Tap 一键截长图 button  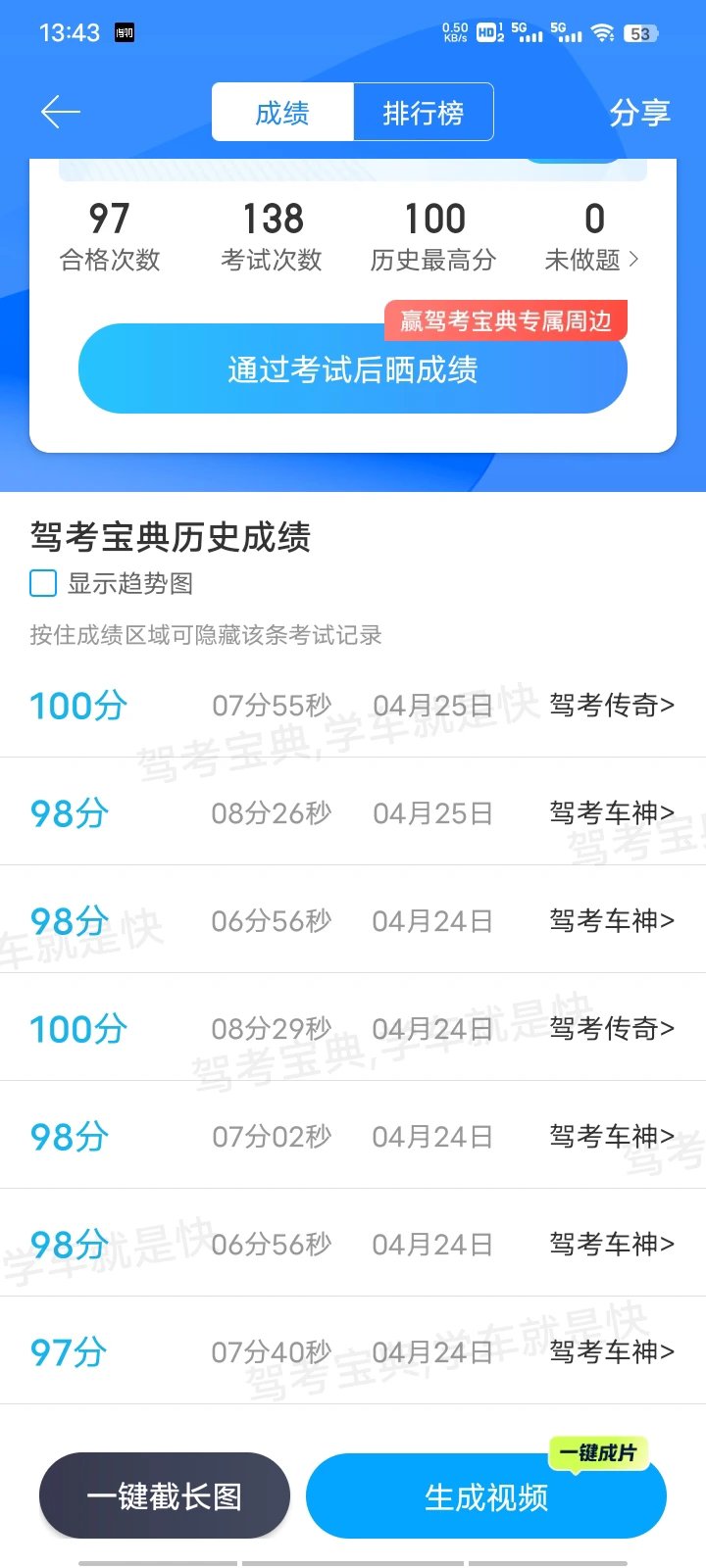click(x=165, y=1496)
